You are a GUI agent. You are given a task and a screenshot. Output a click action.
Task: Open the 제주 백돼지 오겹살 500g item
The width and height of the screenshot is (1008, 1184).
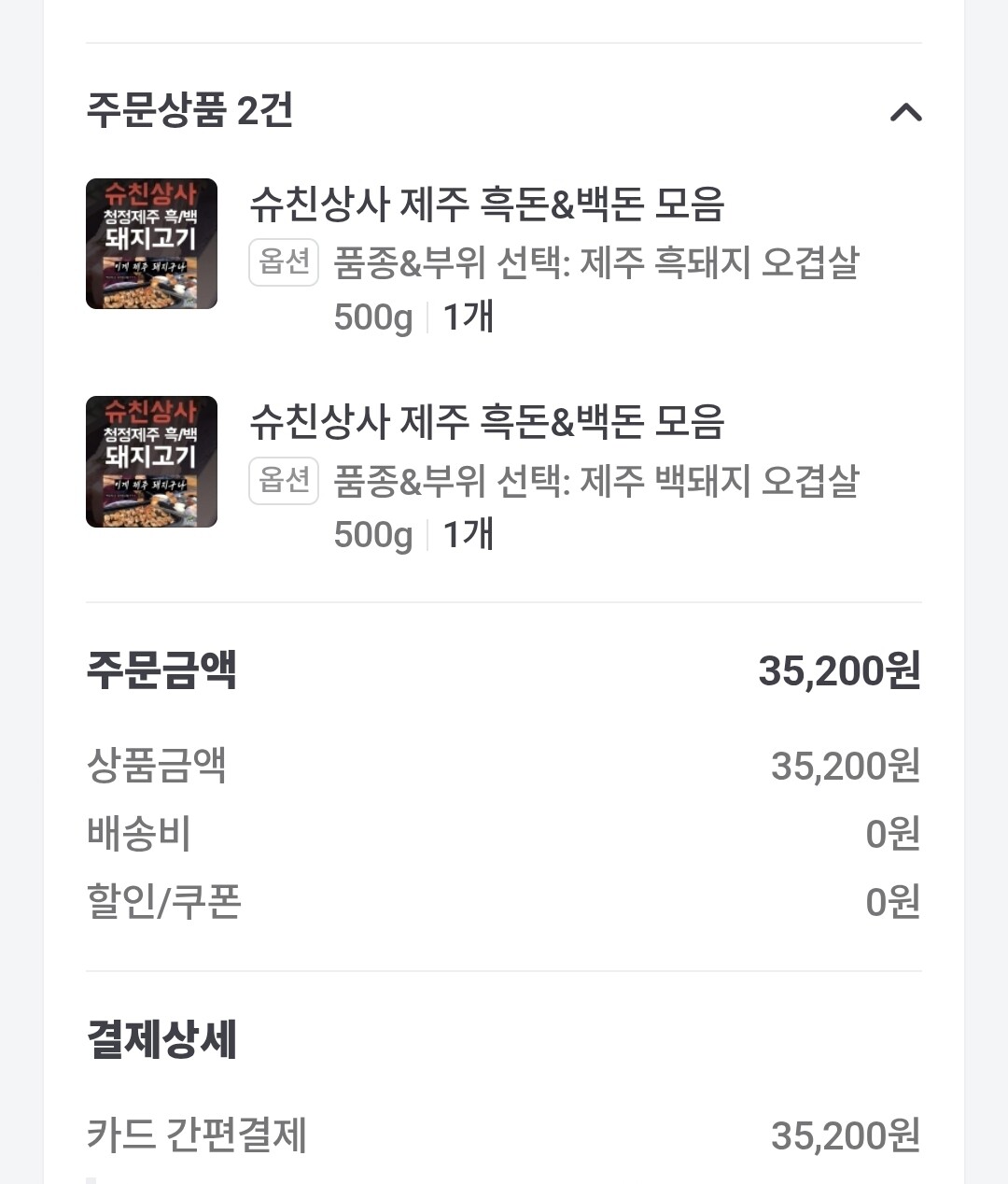(486, 423)
